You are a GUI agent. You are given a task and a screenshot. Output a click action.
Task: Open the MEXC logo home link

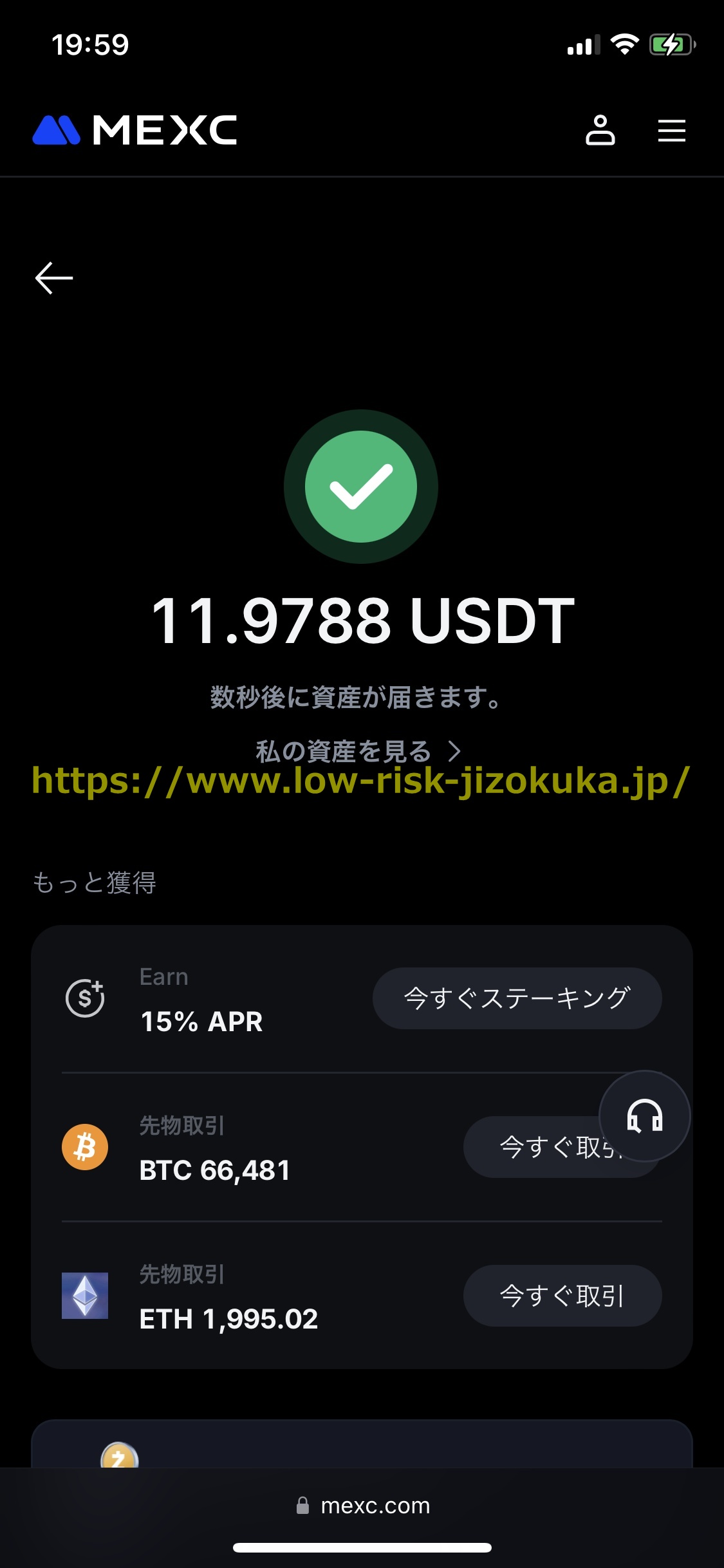coord(135,131)
